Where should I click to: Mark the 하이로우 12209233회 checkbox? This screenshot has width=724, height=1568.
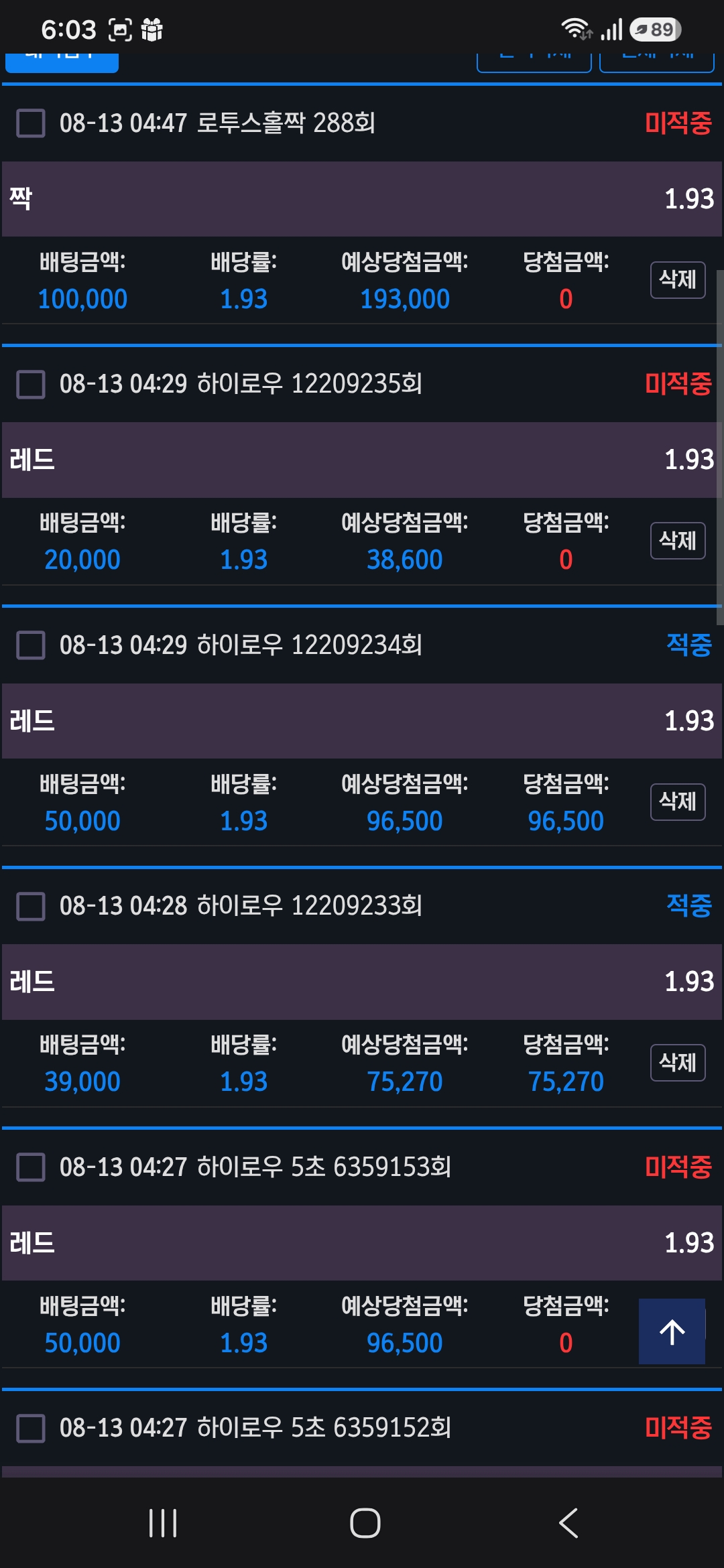(31, 907)
